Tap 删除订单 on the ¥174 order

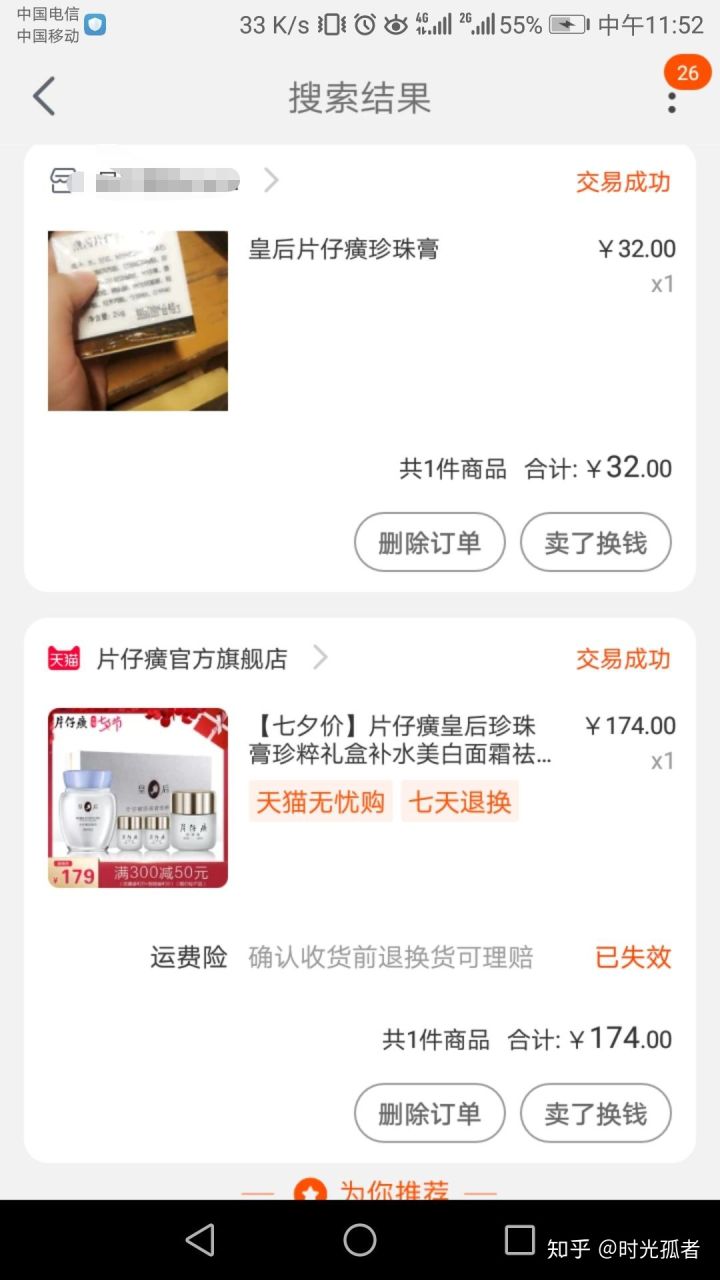(x=429, y=1113)
